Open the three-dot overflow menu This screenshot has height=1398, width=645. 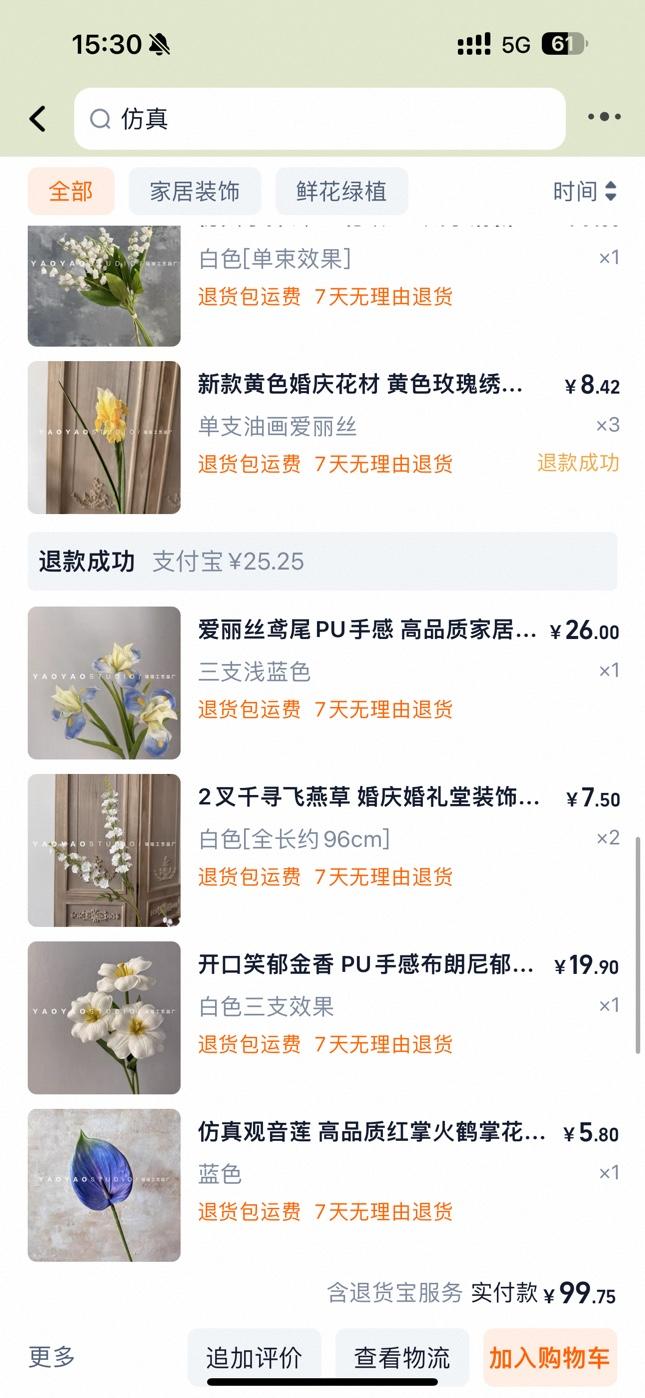click(604, 117)
